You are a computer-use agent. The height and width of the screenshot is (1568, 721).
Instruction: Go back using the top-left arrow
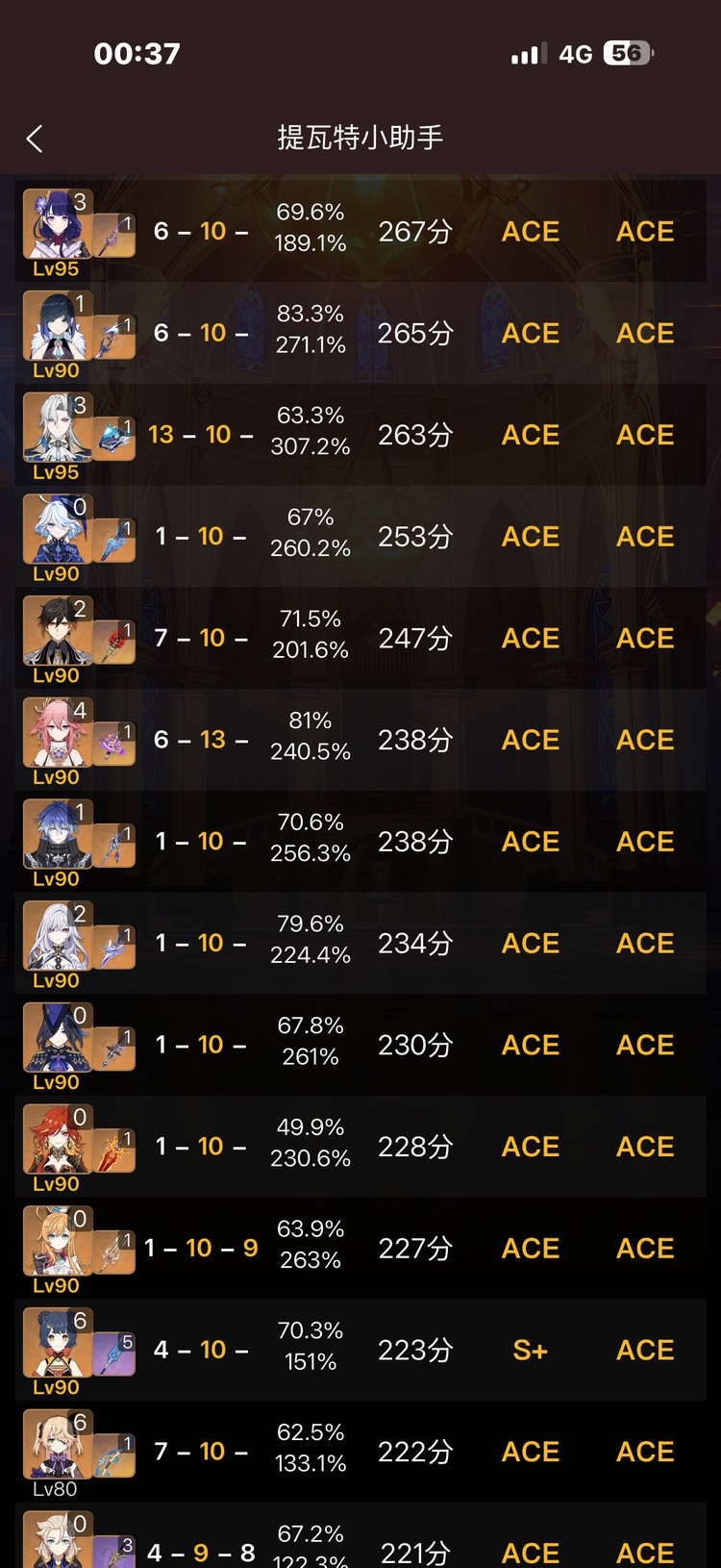click(35, 139)
